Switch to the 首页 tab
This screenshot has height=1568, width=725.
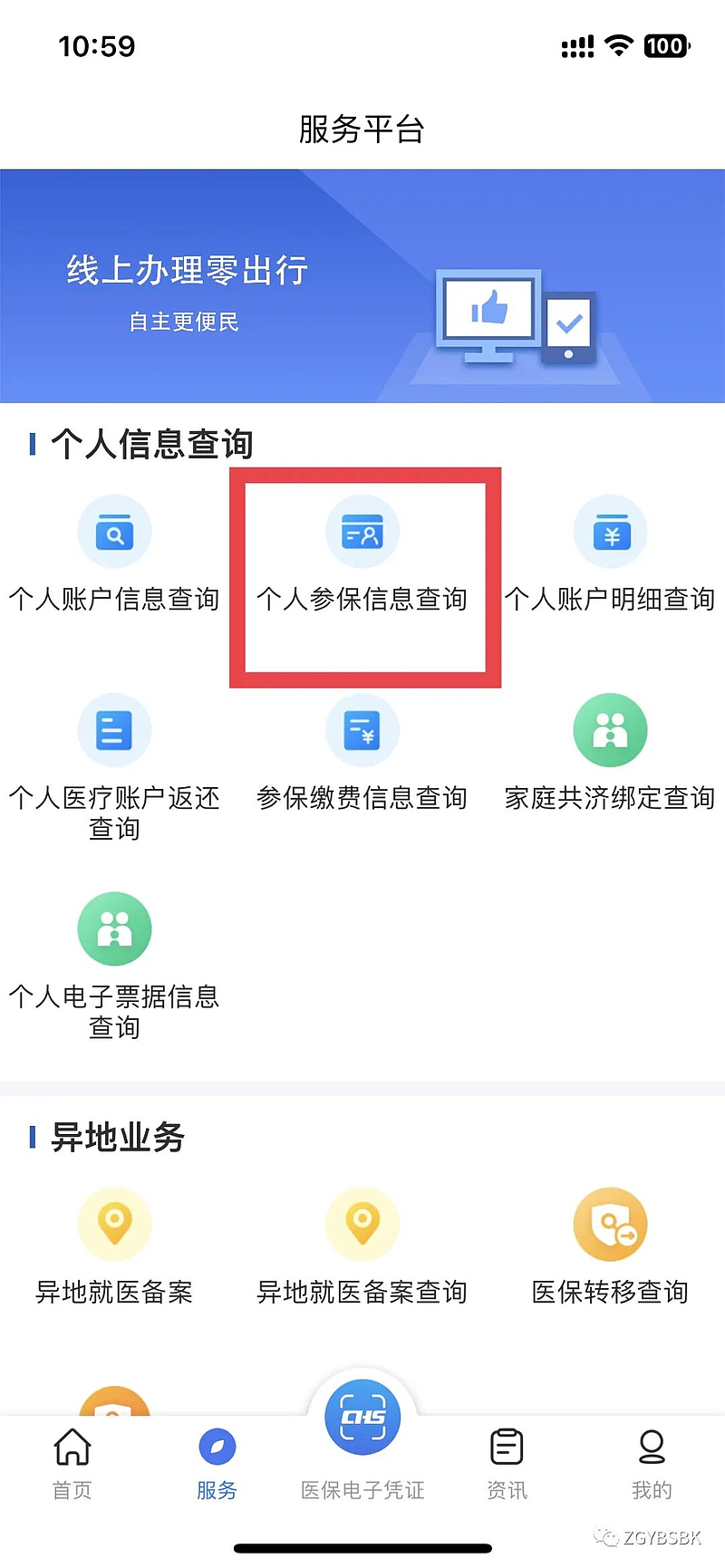coord(72,1463)
